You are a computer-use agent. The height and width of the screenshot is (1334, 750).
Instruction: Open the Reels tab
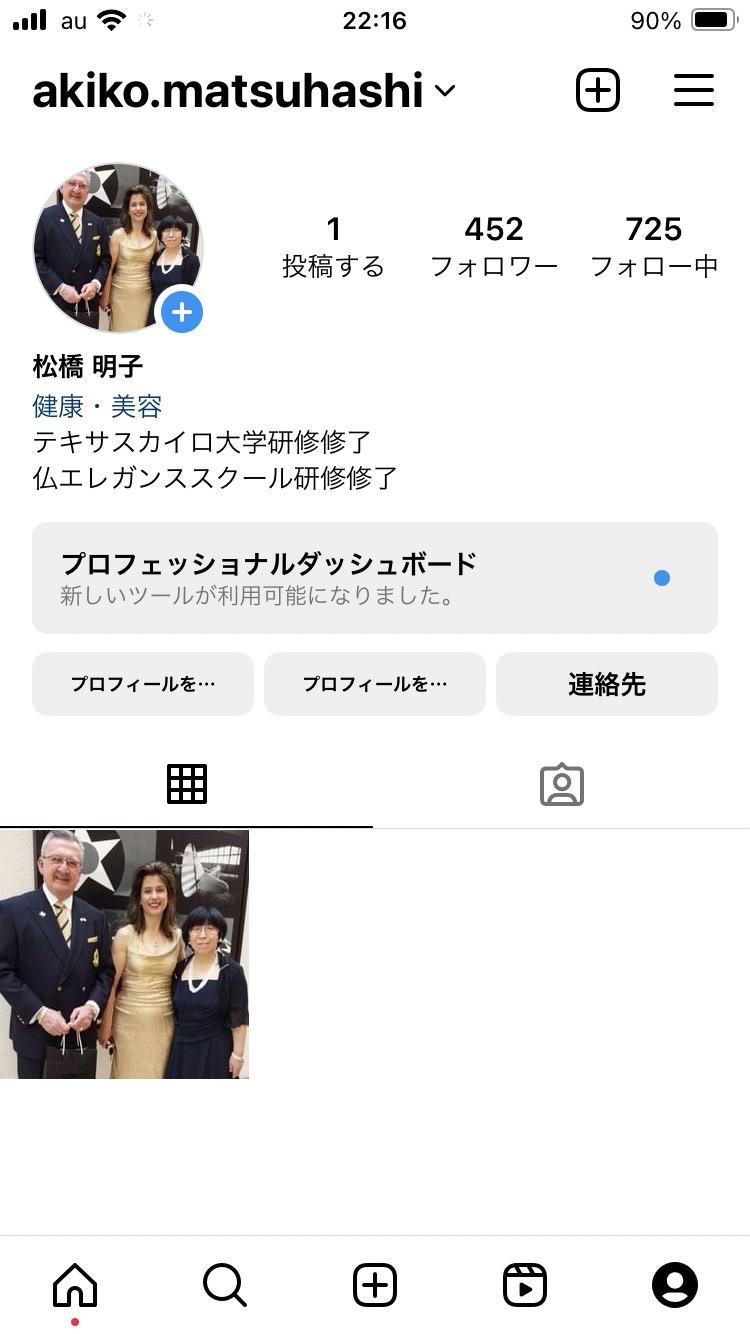coord(525,1285)
